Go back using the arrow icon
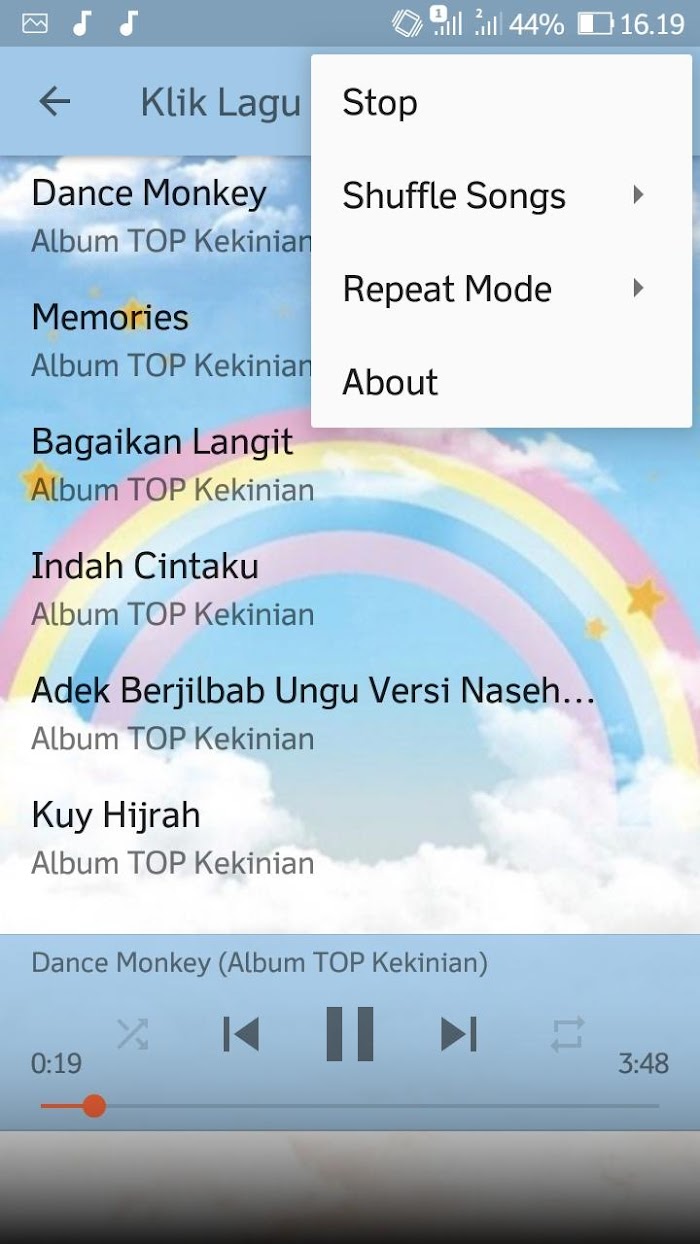 click(55, 101)
